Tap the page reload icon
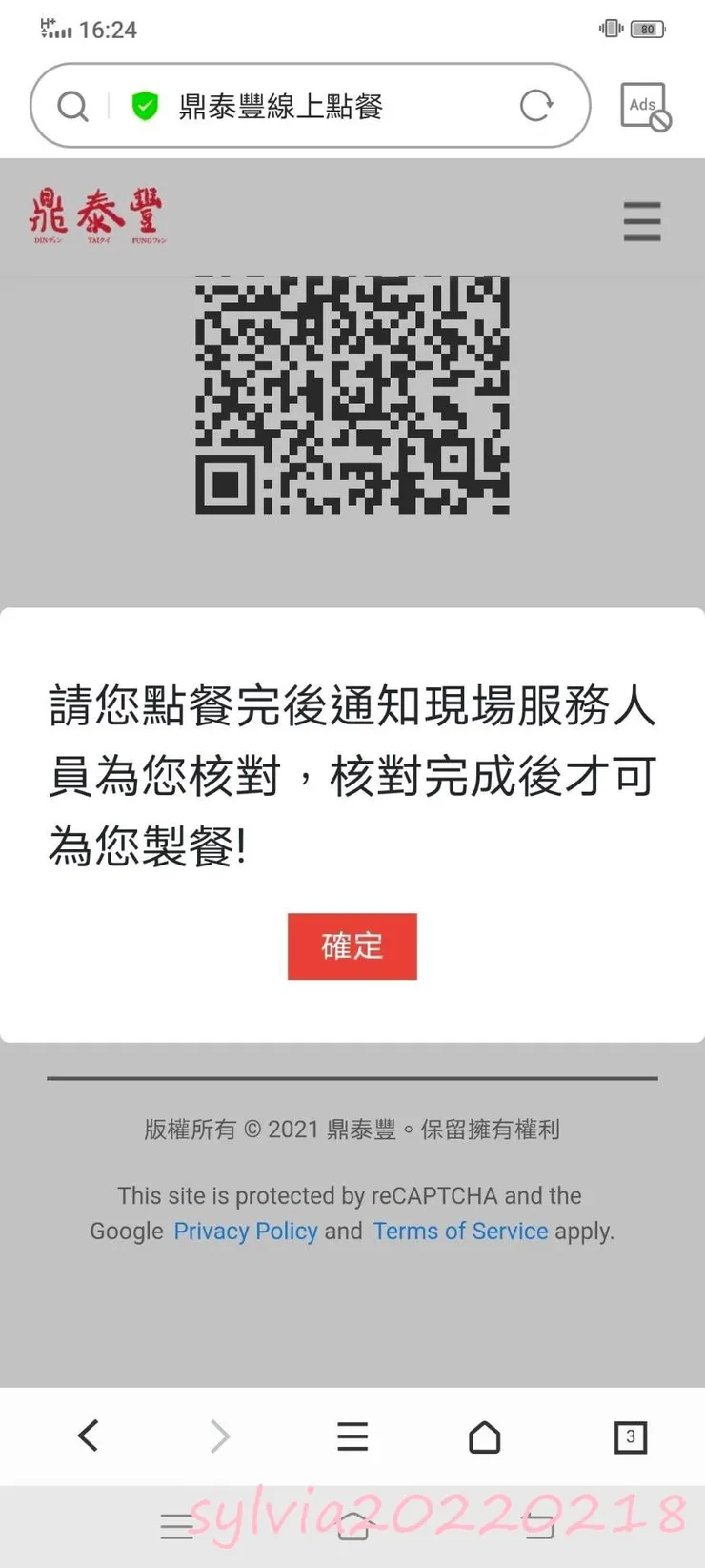This screenshot has height=1568, width=705. tap(535, 105)
